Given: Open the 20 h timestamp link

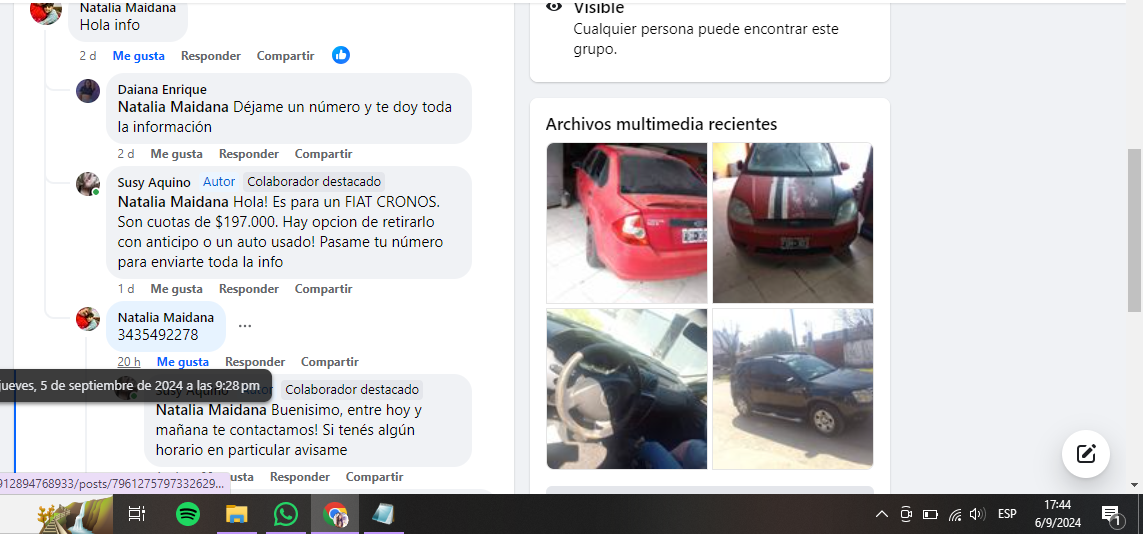Looking at the screenshot, I should pos(128,362).
